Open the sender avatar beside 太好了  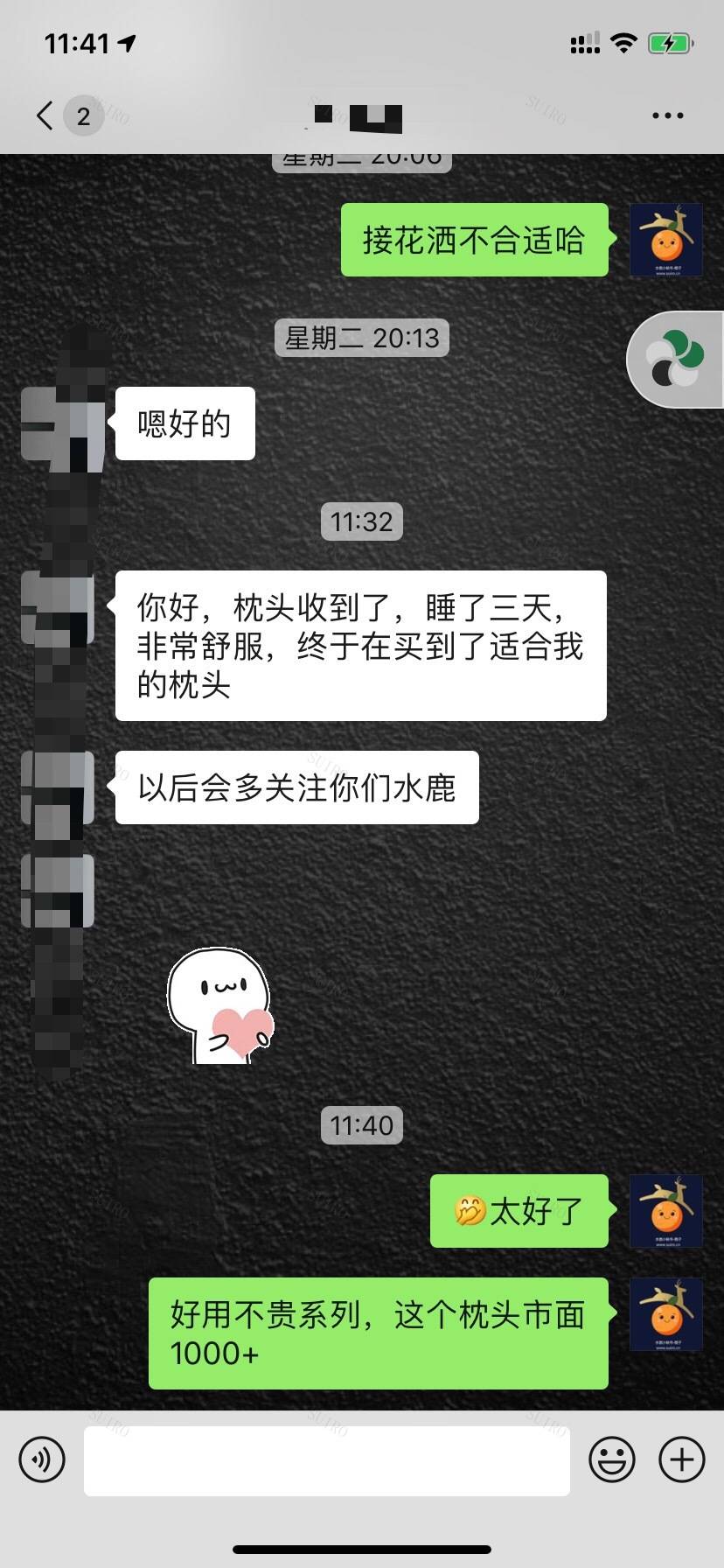tap(665, 1211)
